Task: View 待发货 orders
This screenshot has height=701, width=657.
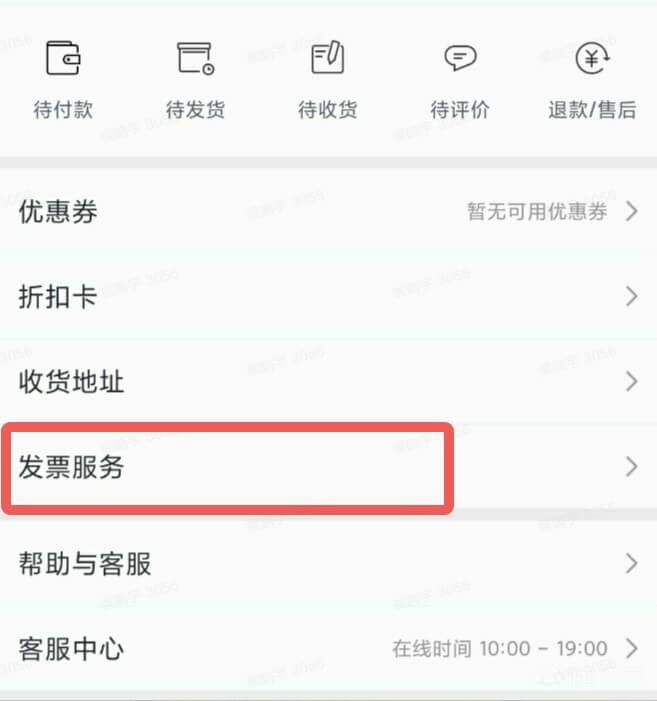Action: coord(195,80)
